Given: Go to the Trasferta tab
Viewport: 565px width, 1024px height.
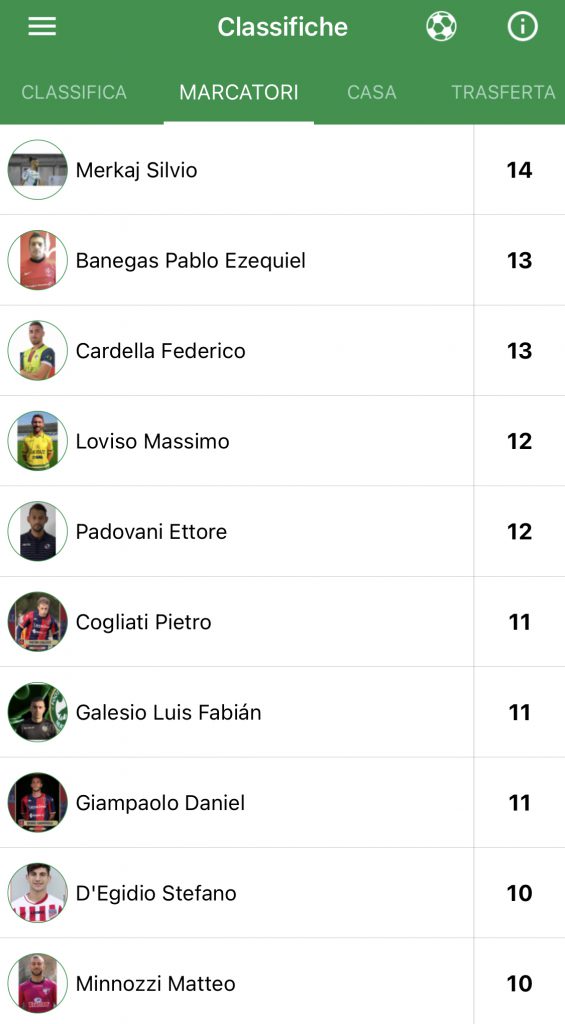Looking at the screenshot, I should click(x=504, y=92).
